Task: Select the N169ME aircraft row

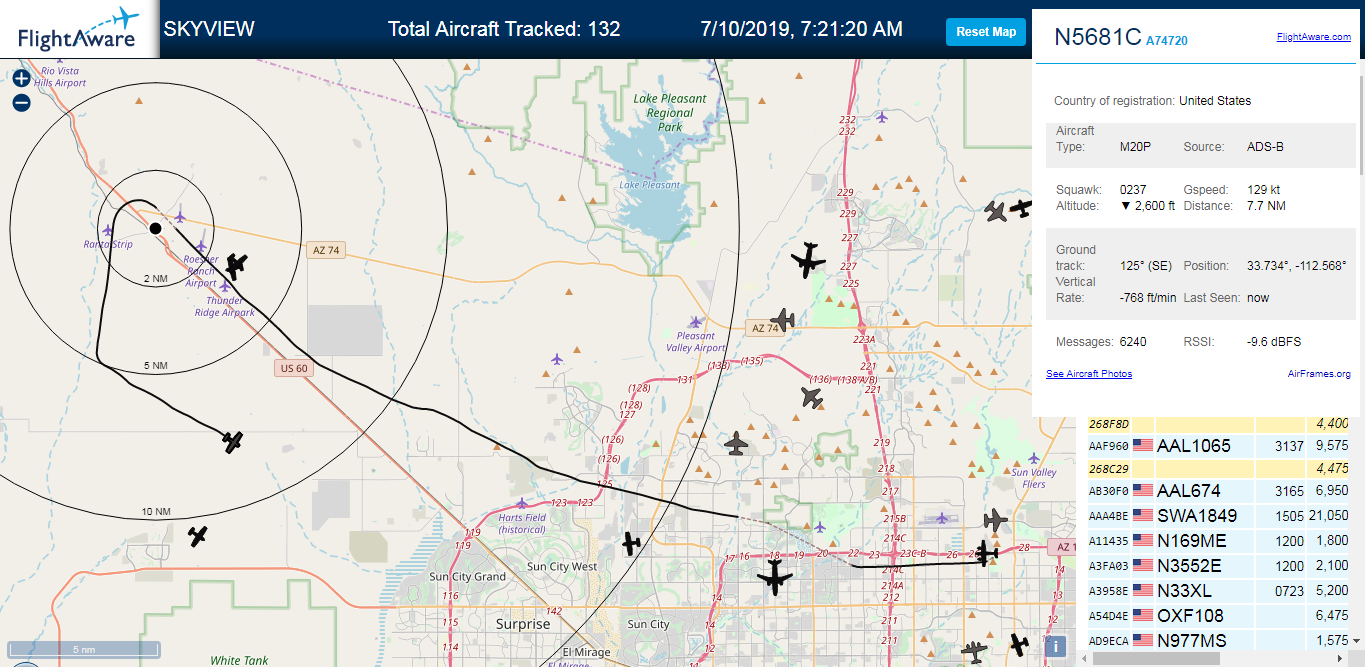Action: click(x=1219, y=541)
